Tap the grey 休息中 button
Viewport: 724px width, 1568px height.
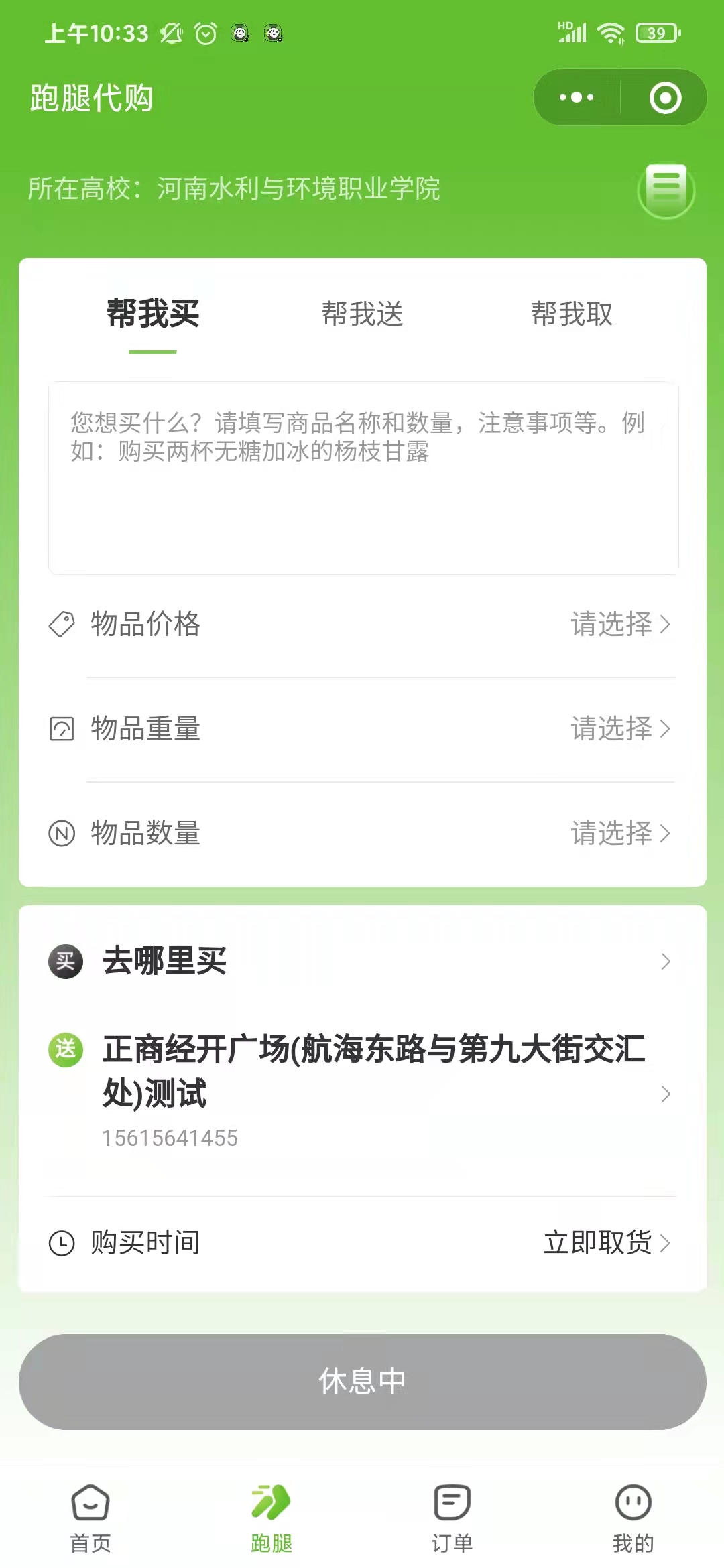[362, 1382]
